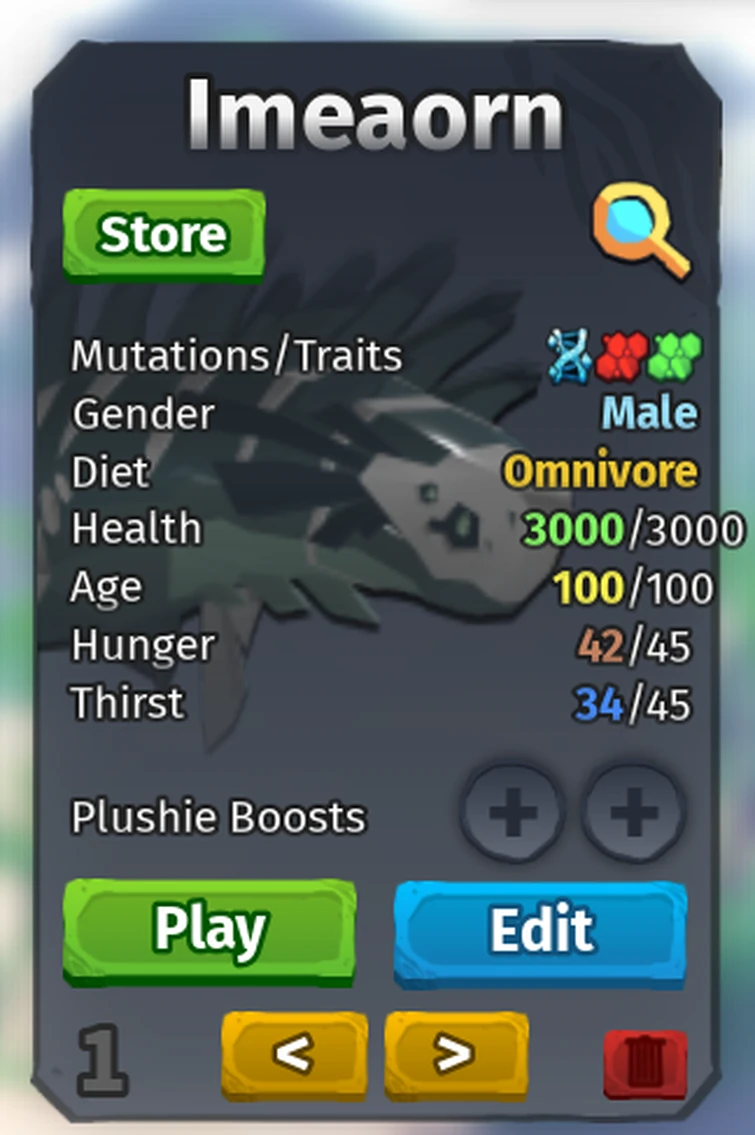The width and height of the screenshot is (755, 1135).
Task: Add a boost in the first plushie slot
Action: 512,814
